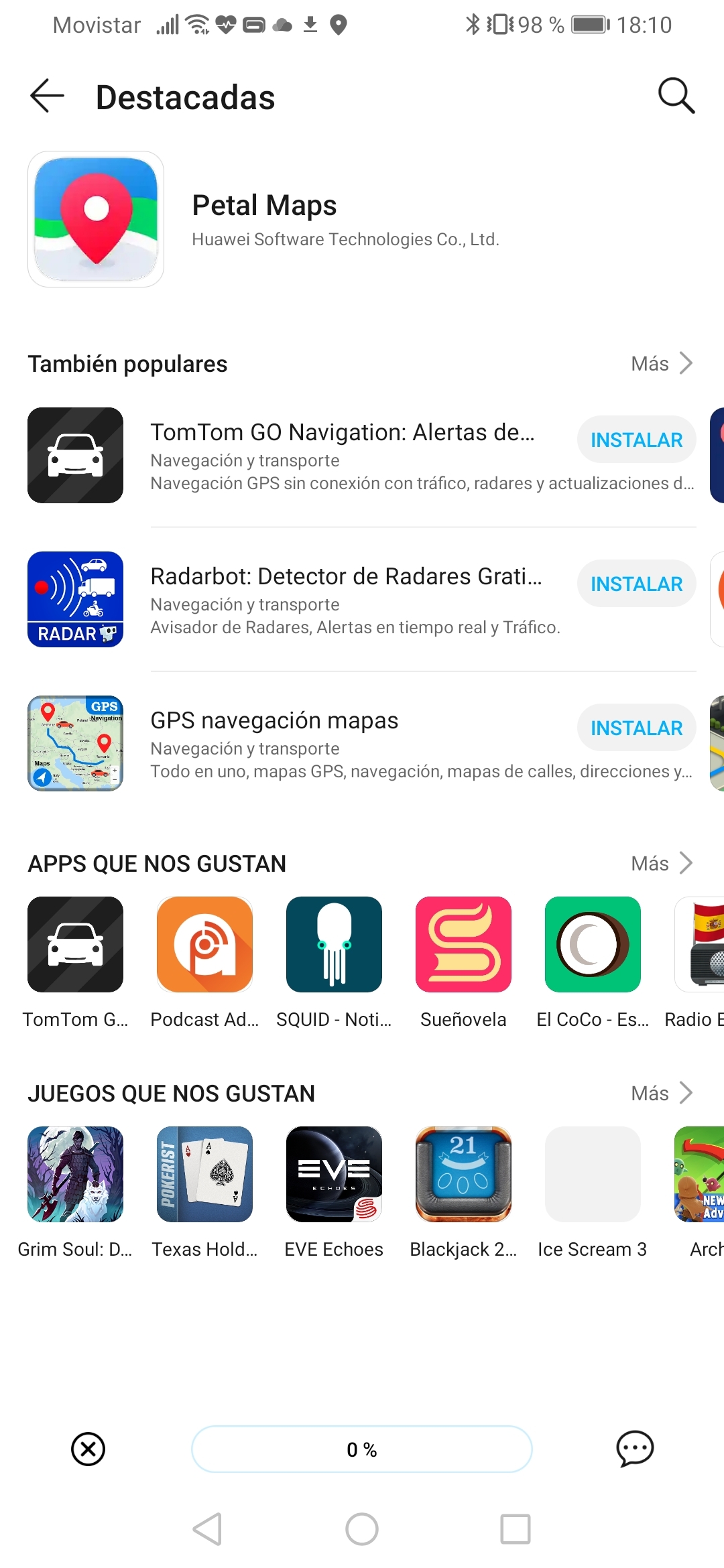The image size is (724, 1568).
Task: Show more También populares apps
Action: point(662,363)
